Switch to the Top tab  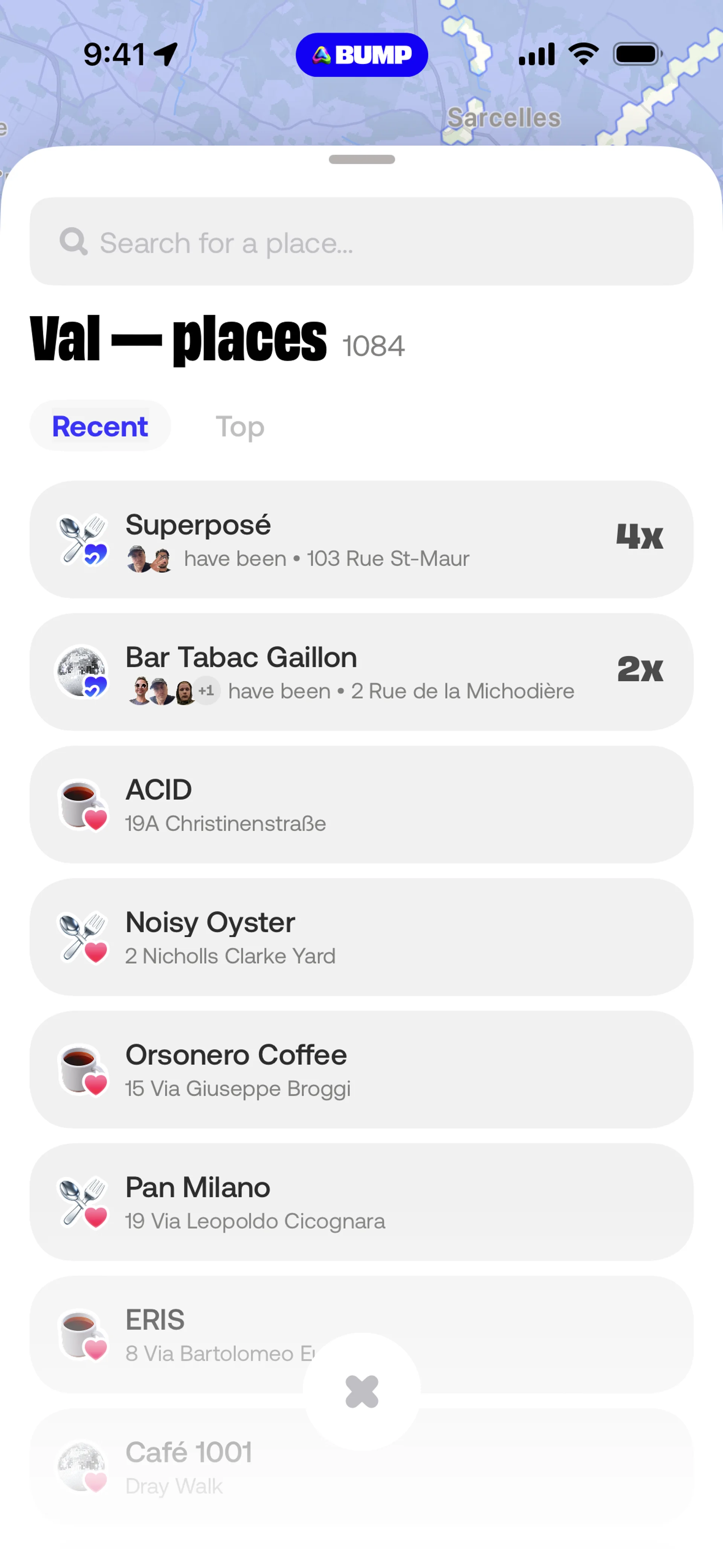240,426
